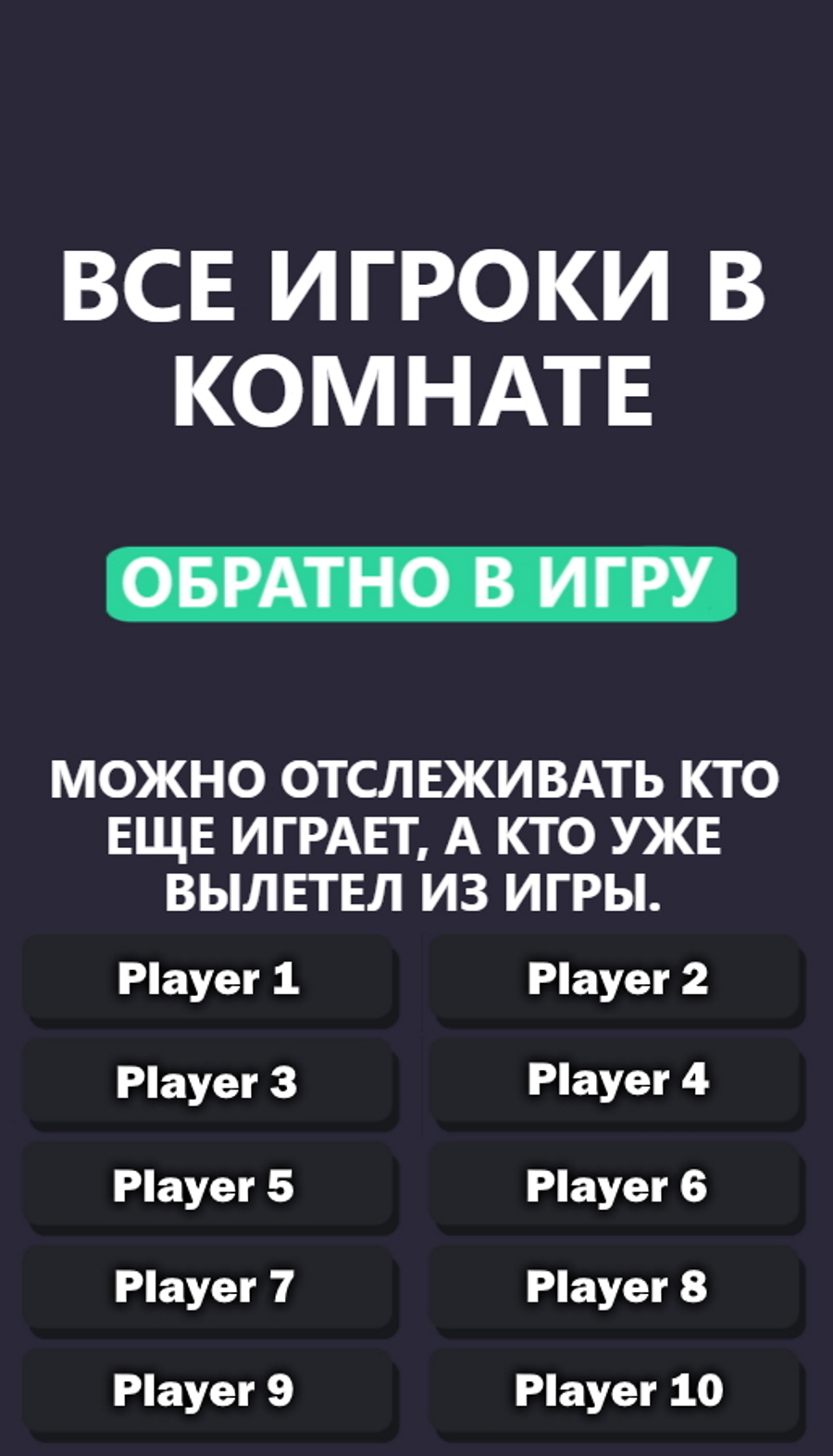Viewport: 833px width, 1456px height.
Task: Tap Player 3
Action: point(209,1082)
